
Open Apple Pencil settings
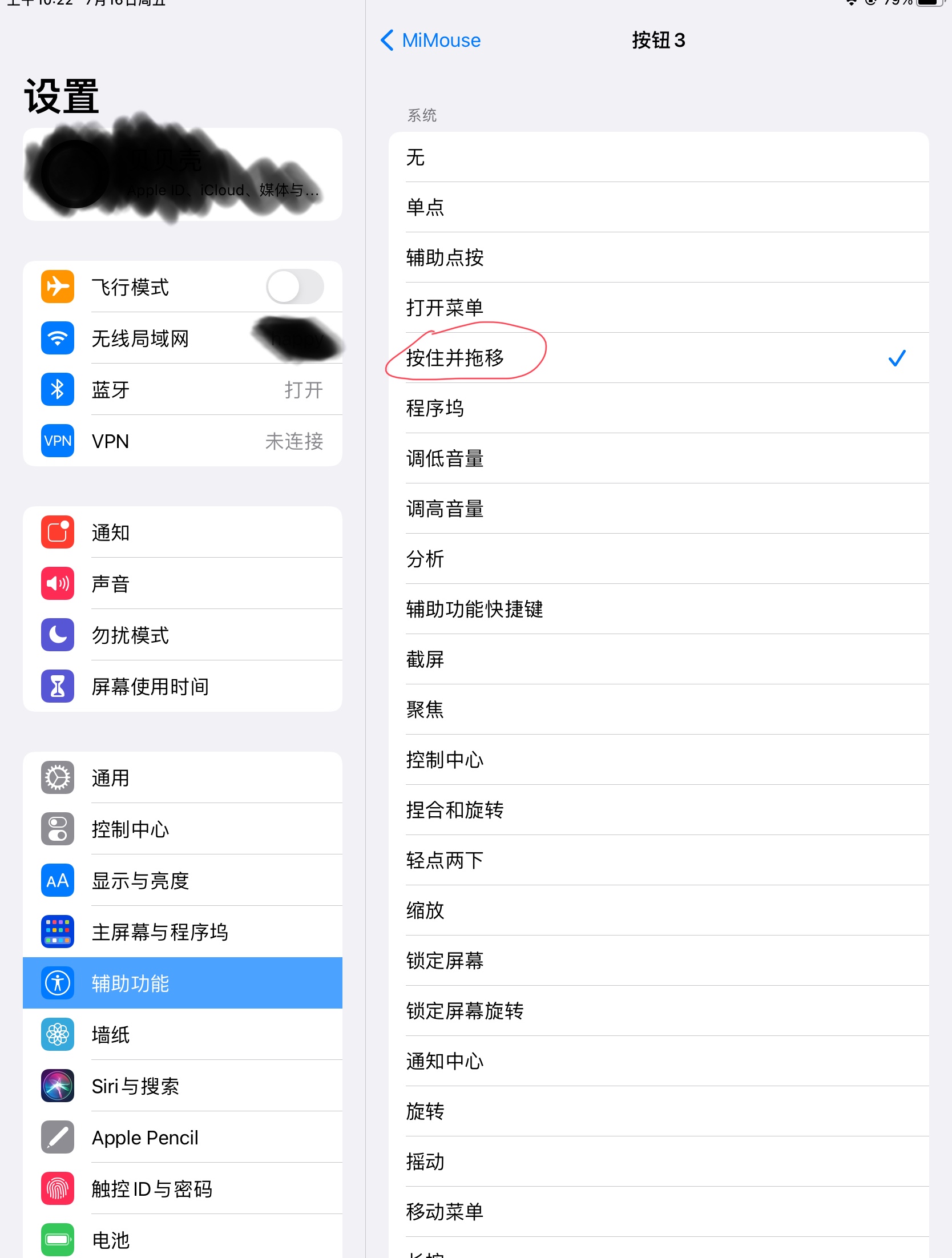[183, 1138]
